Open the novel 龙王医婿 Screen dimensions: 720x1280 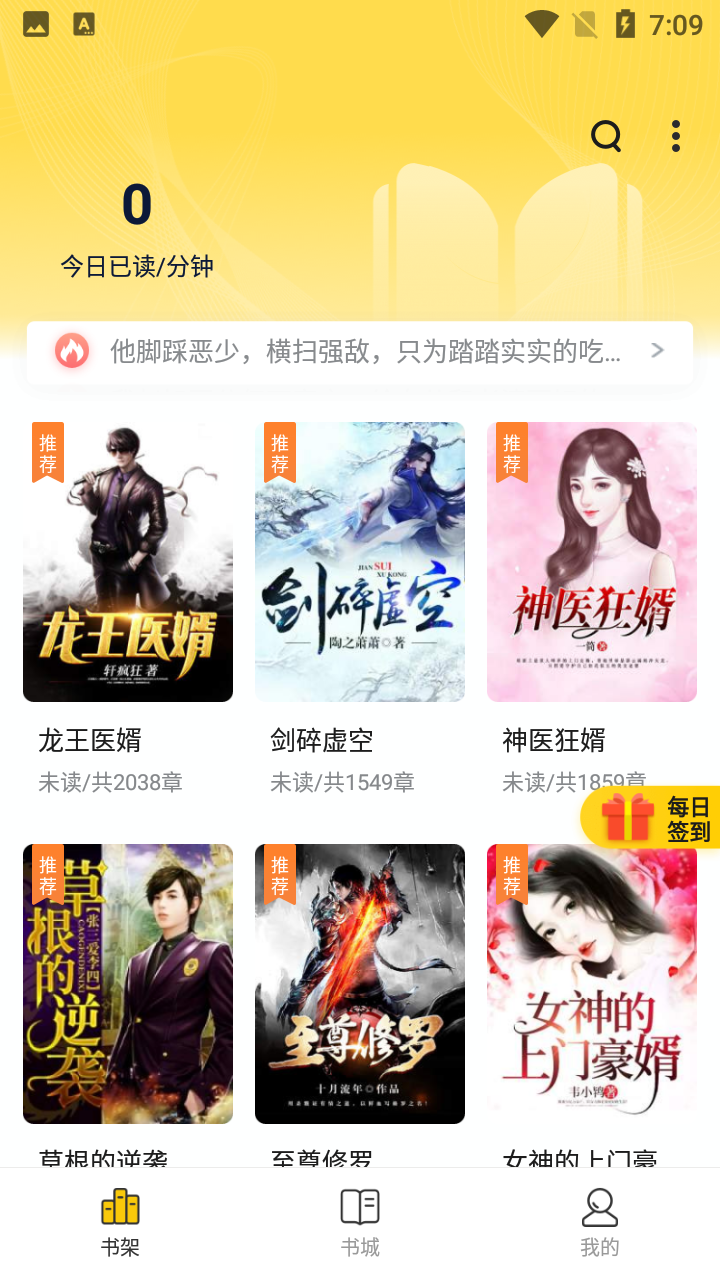coord(128,560)
